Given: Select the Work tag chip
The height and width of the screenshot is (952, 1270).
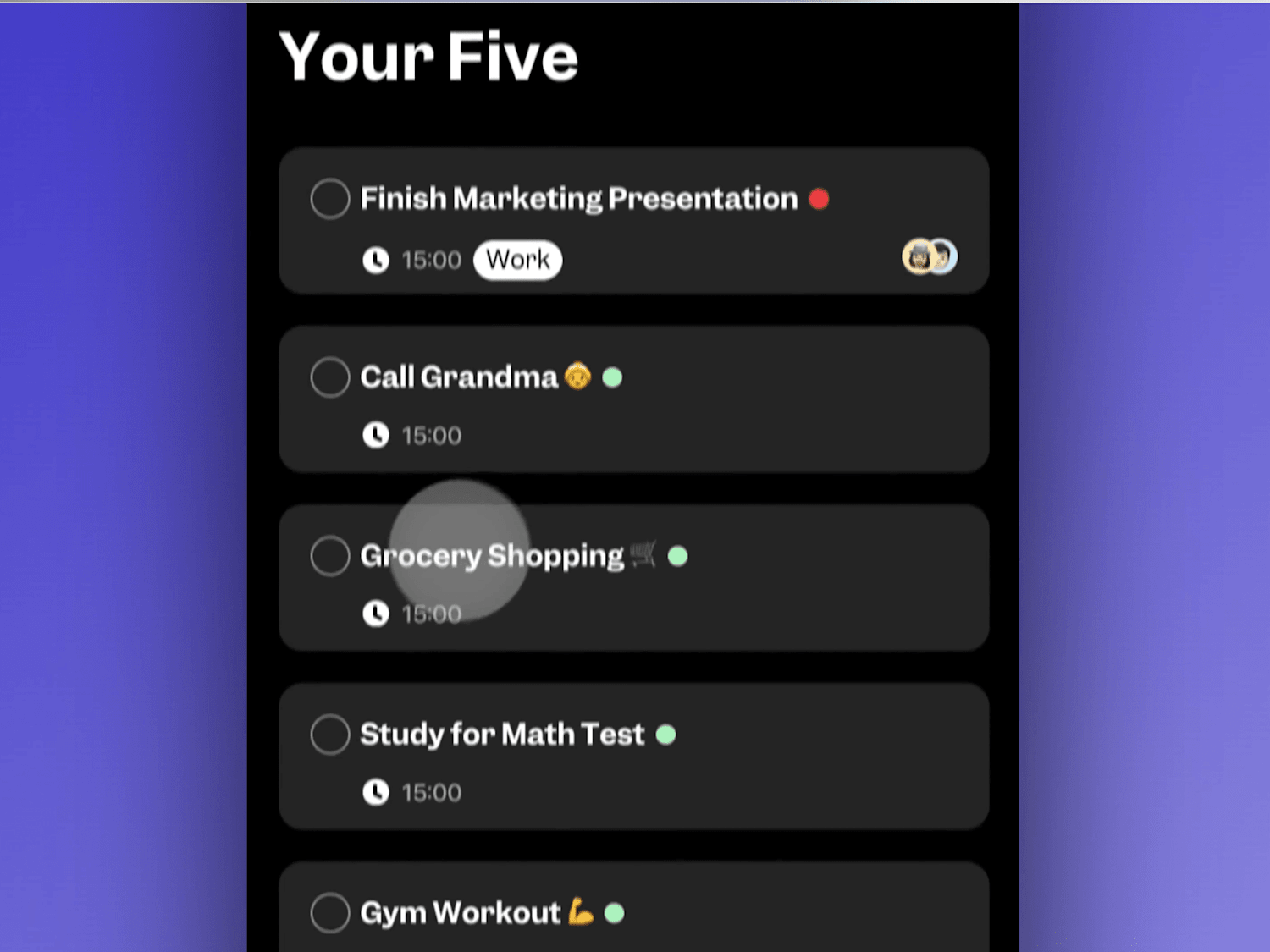Looking at the screenshot, I should (x=517, y=260).
